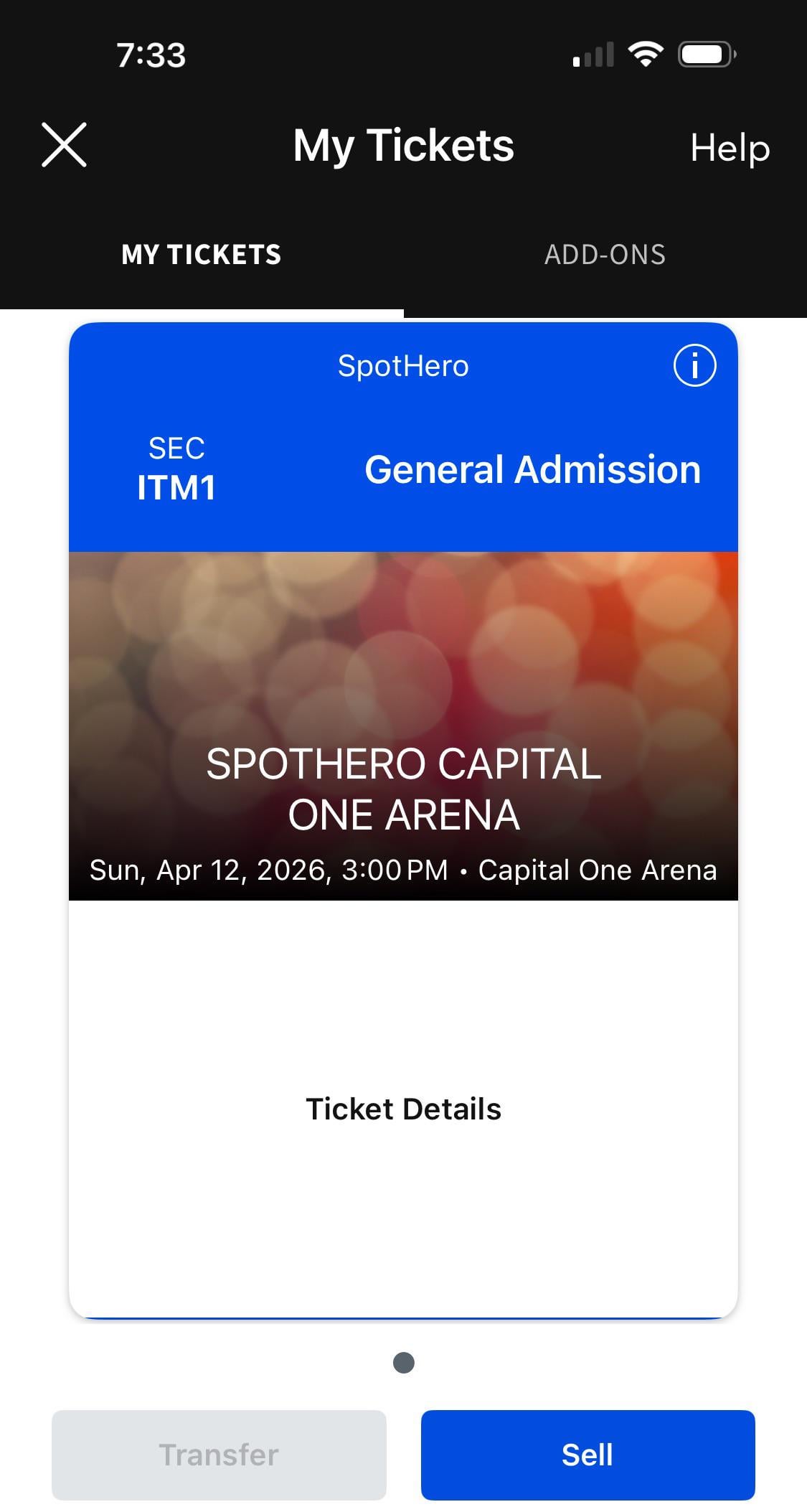
Task: Open the SpotHero ticket info icon
Action: [694, 366]
